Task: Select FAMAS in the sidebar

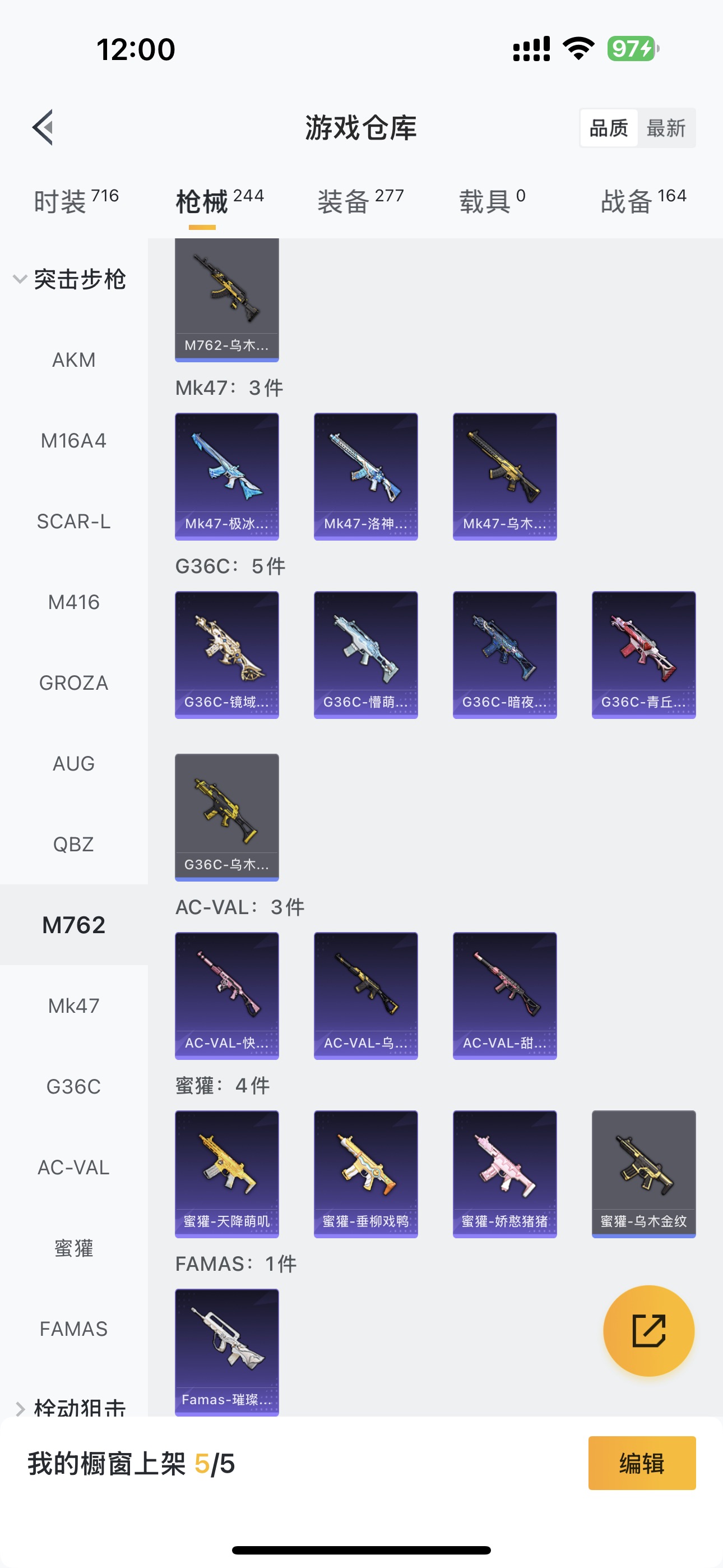Action: pyautogui.click(x=73, y=1329)
